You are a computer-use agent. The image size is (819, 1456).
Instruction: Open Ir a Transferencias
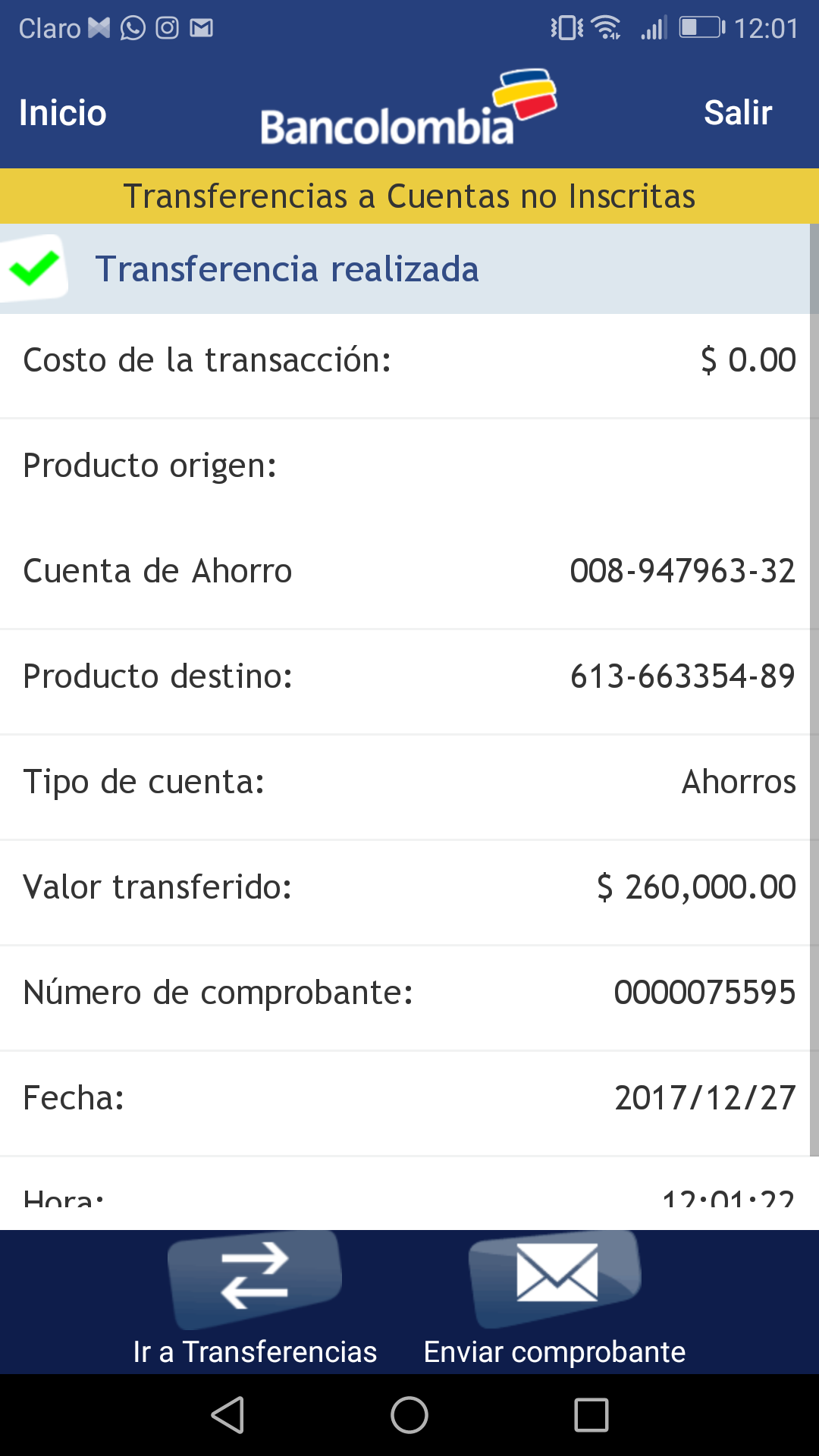[x=255, y=1301]
